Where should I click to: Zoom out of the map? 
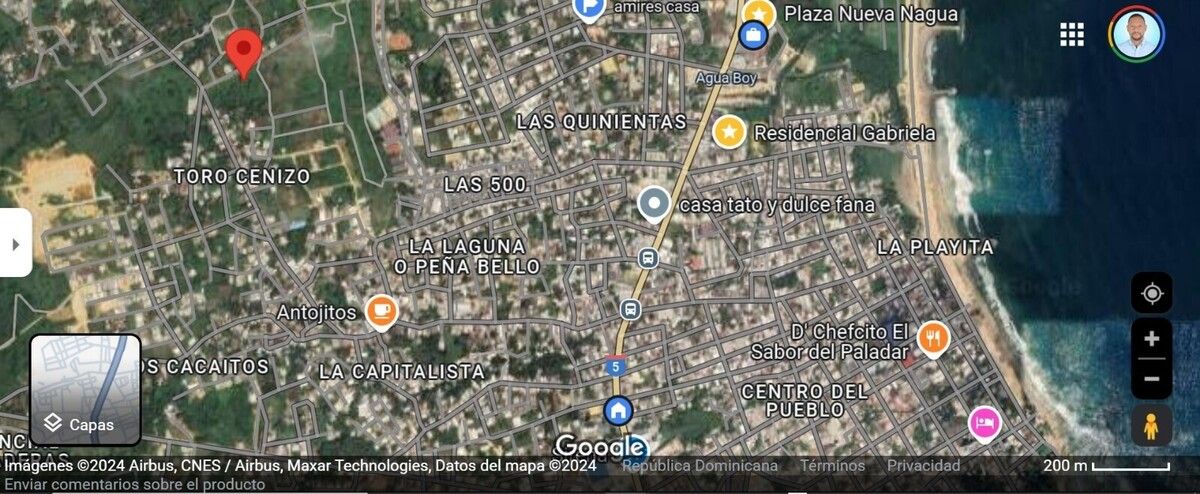pyautogui.click(x=1151, y=379)
